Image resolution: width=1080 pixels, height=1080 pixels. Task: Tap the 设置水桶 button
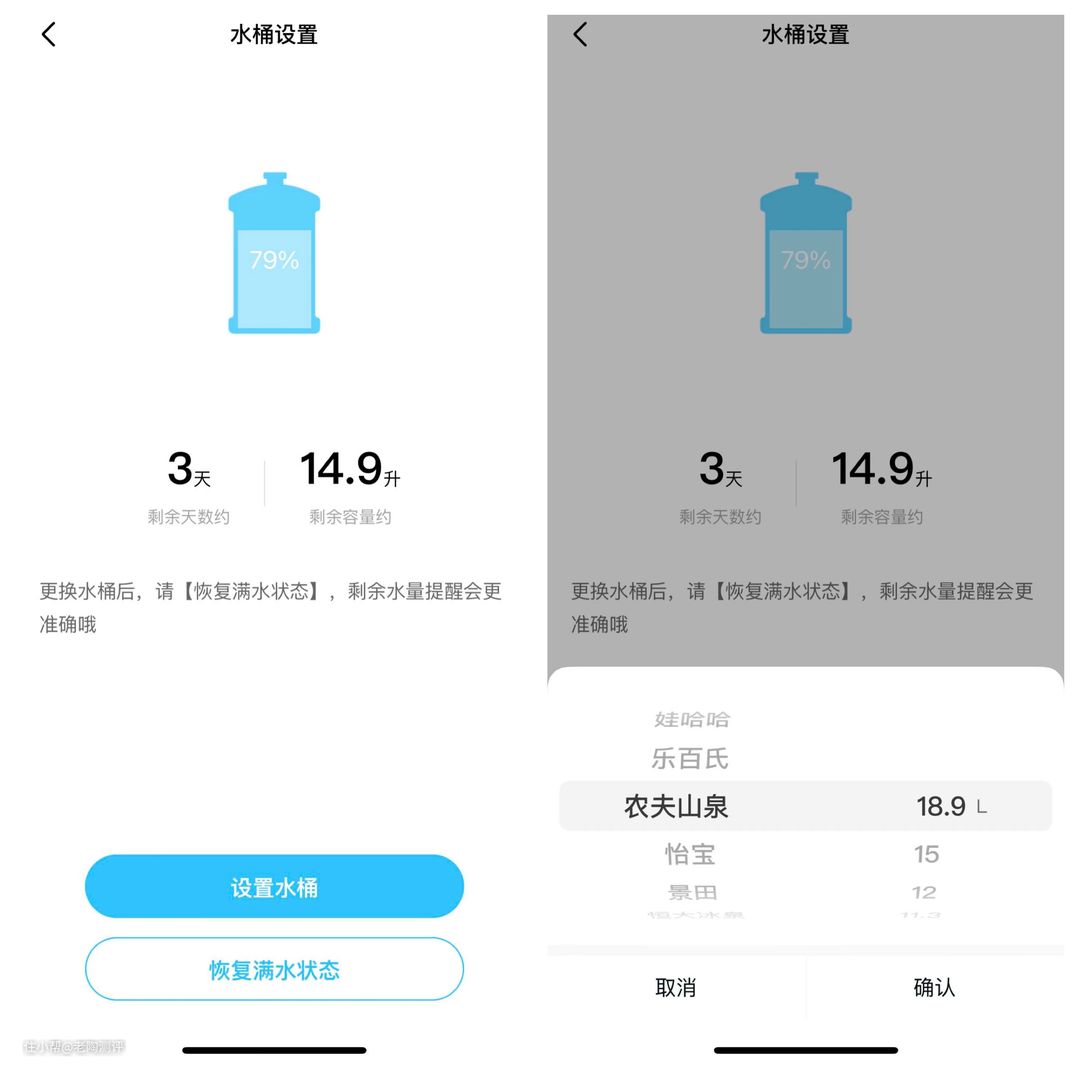[274, 887]
